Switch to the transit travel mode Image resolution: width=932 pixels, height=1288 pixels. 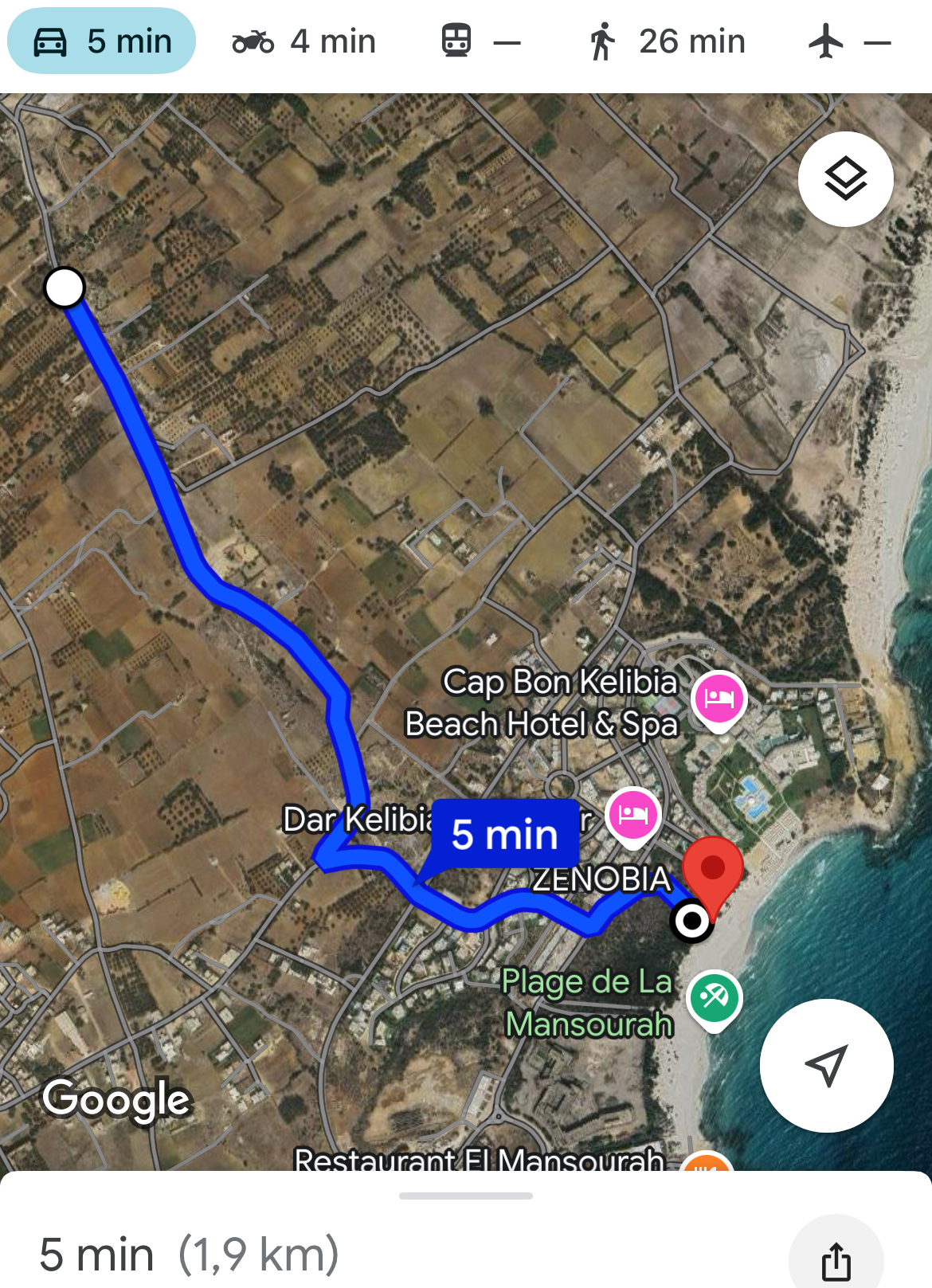(x=480, y=41)
